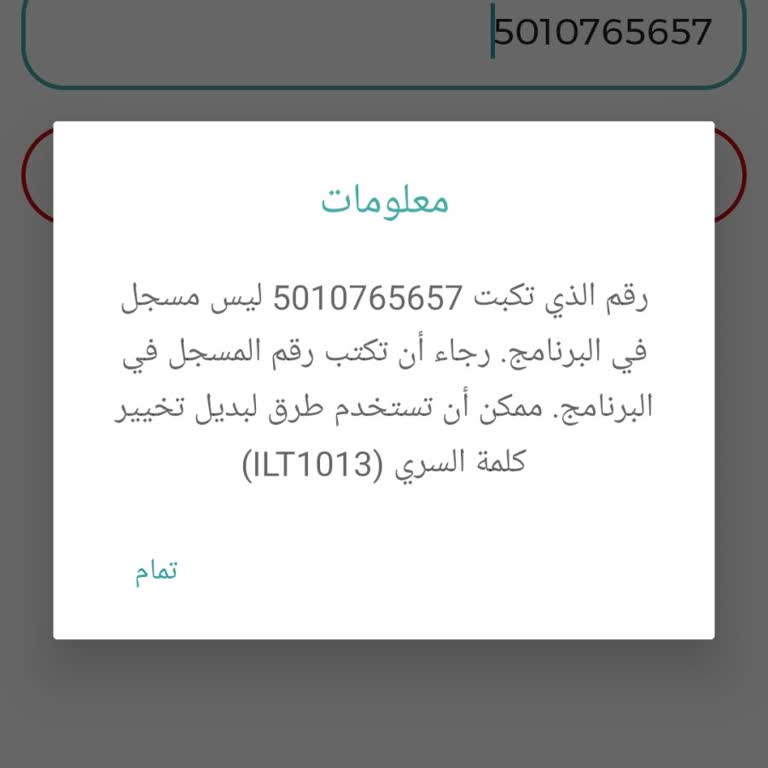Focus the phone number field showing 5010765657
768x768 pixels.
[x=384, y=38]
